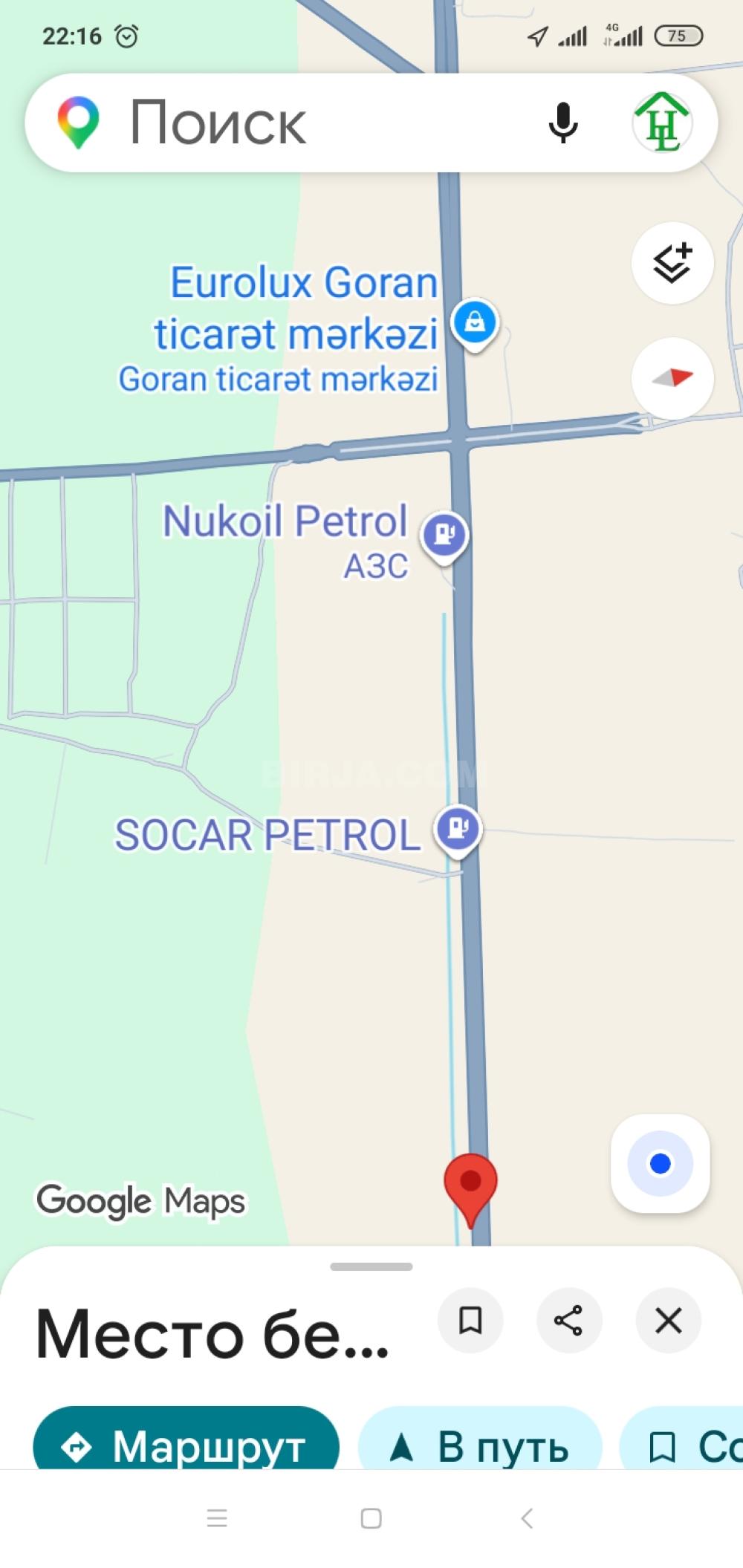Viewport: 743px width, 1568px height.
Task: Select the Nukoil Petrol gas station pin
Action: [444, 535]
